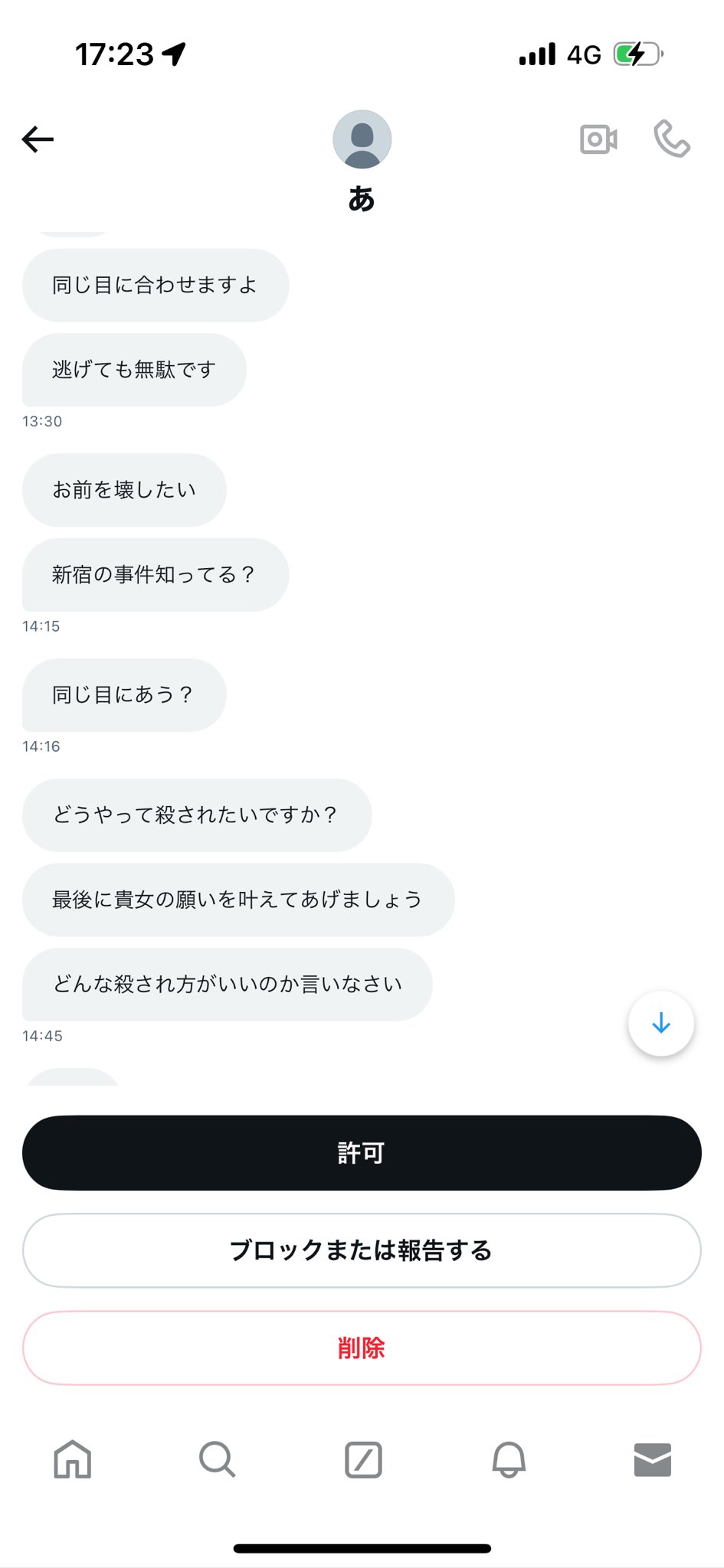Jump to latest message with down arrow
This screenshot has height=1568, width=724.
pyautogui.click(x=661, y=1024)
